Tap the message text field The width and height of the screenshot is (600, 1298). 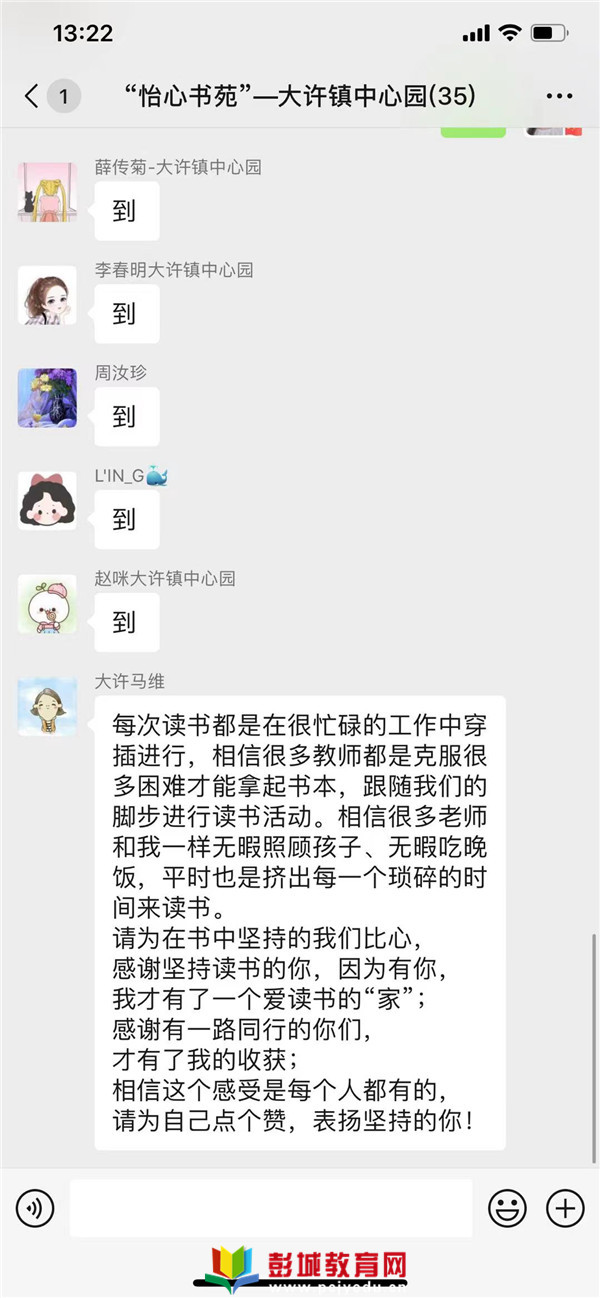270,1208
